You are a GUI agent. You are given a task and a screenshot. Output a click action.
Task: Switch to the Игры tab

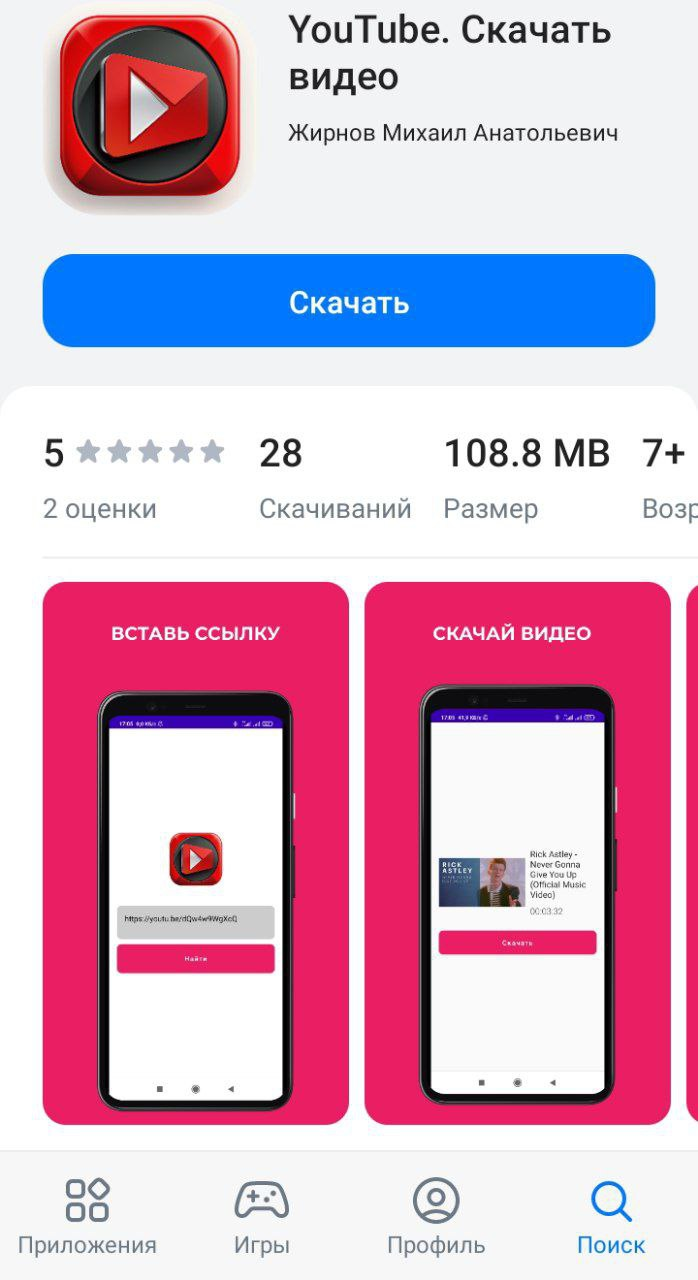pos(261,1216)
